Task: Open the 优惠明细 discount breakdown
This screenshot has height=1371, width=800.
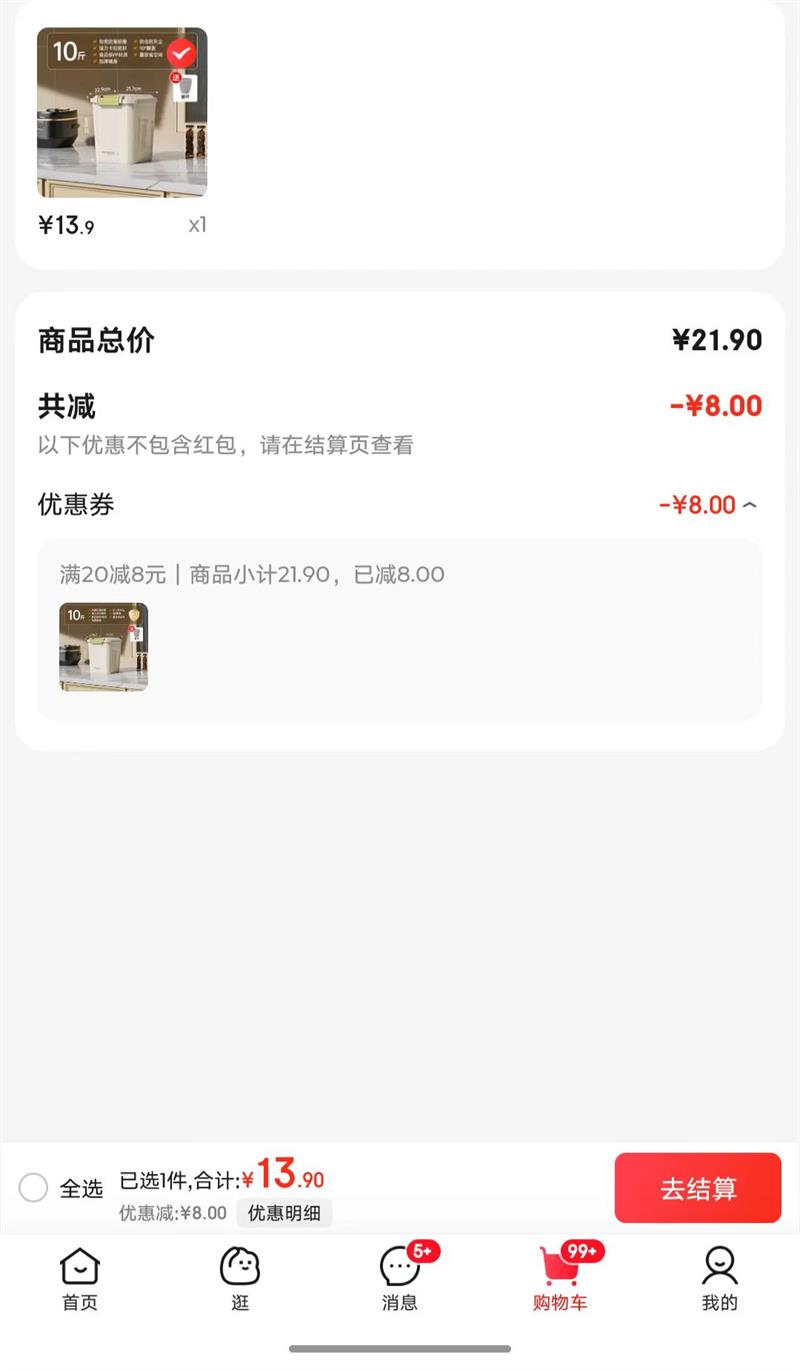Action: (284, 1213)
